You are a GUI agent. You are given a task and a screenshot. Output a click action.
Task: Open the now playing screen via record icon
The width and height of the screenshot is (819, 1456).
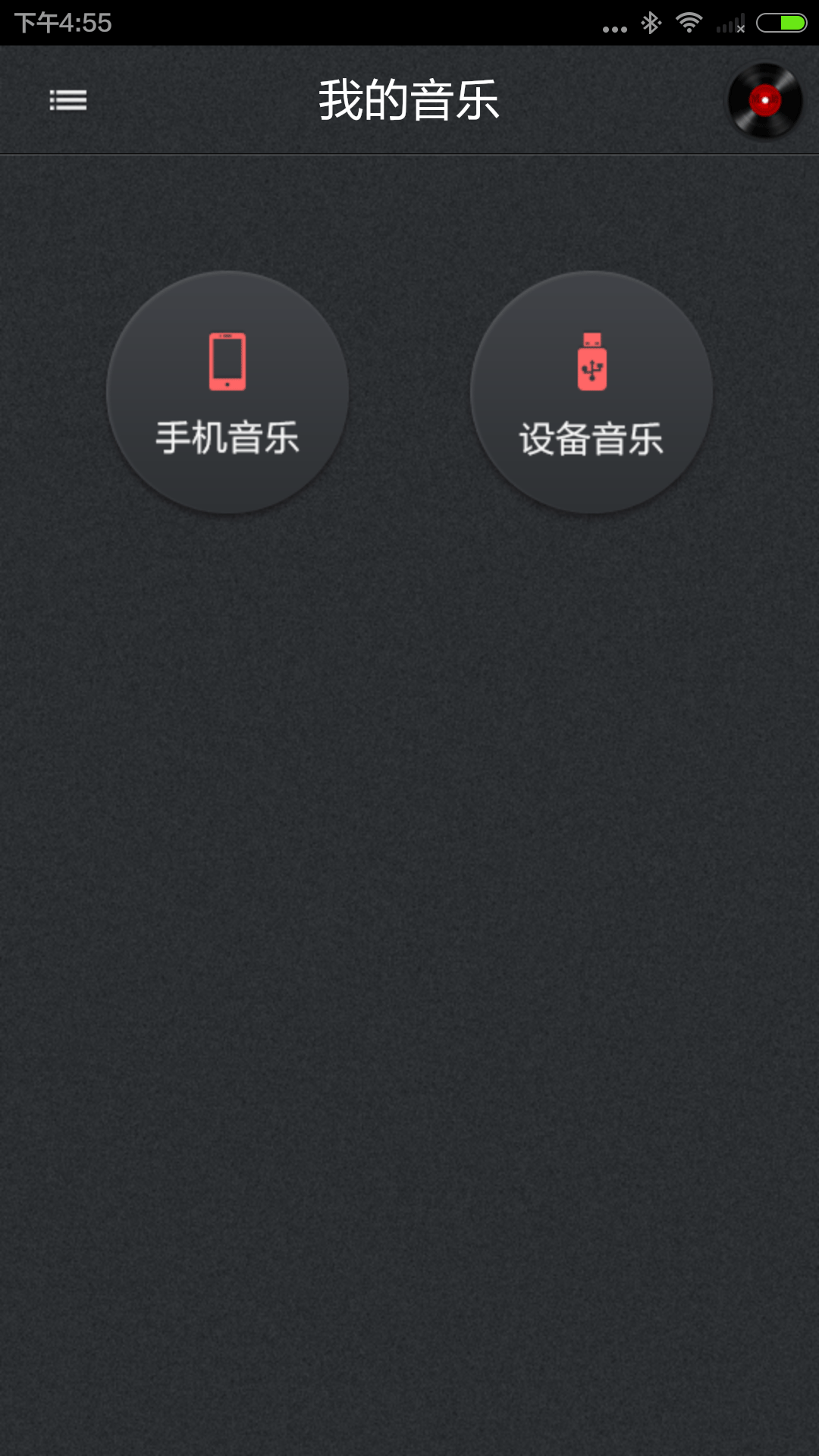764,102
